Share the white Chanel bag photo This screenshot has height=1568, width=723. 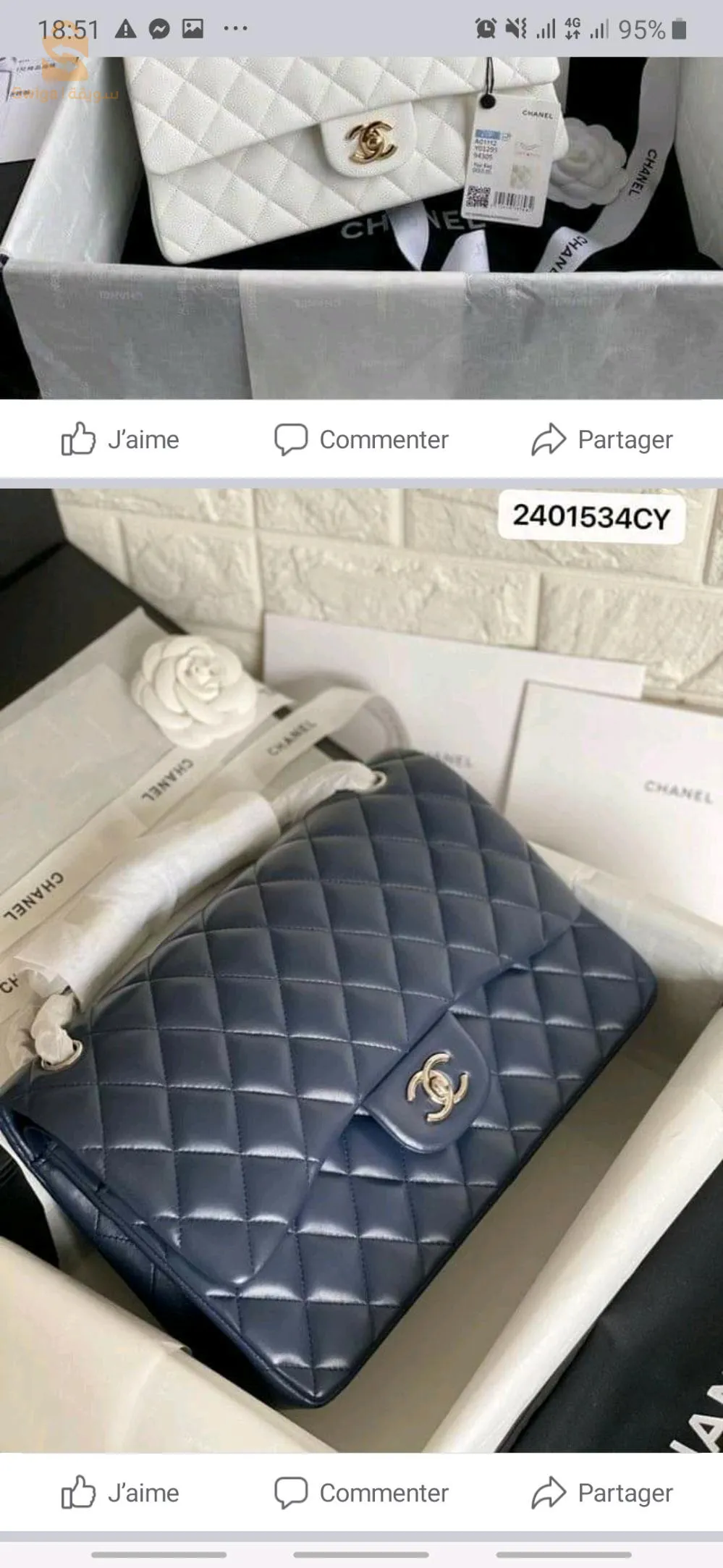coord(601,439)
